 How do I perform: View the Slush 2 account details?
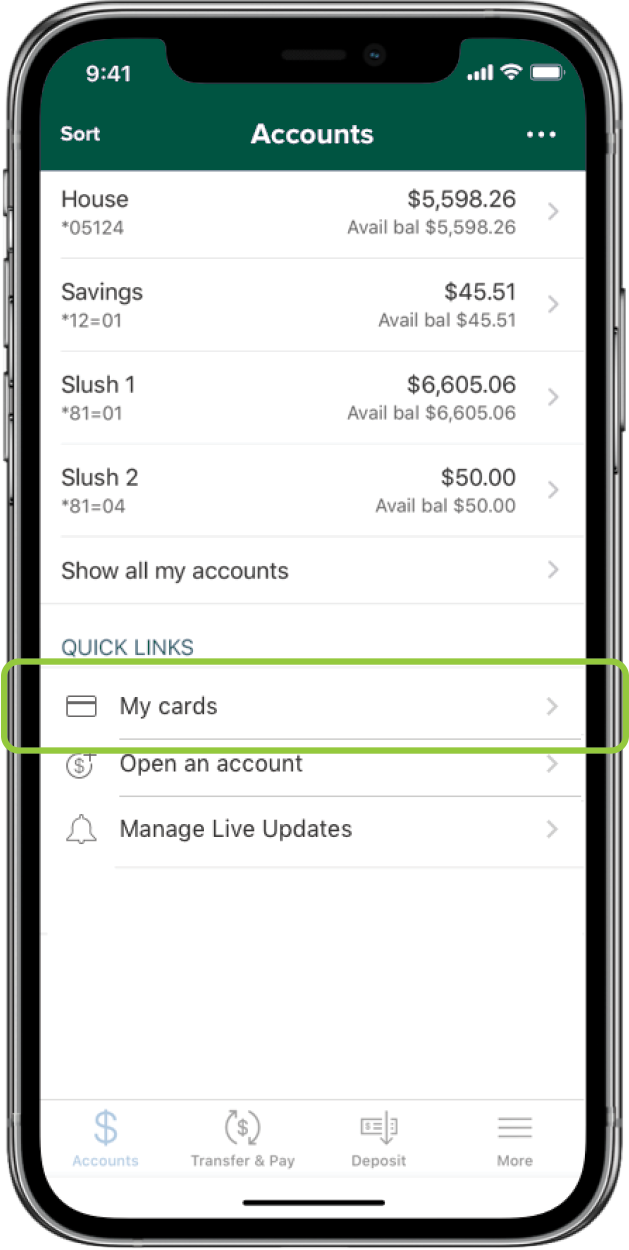312,491
